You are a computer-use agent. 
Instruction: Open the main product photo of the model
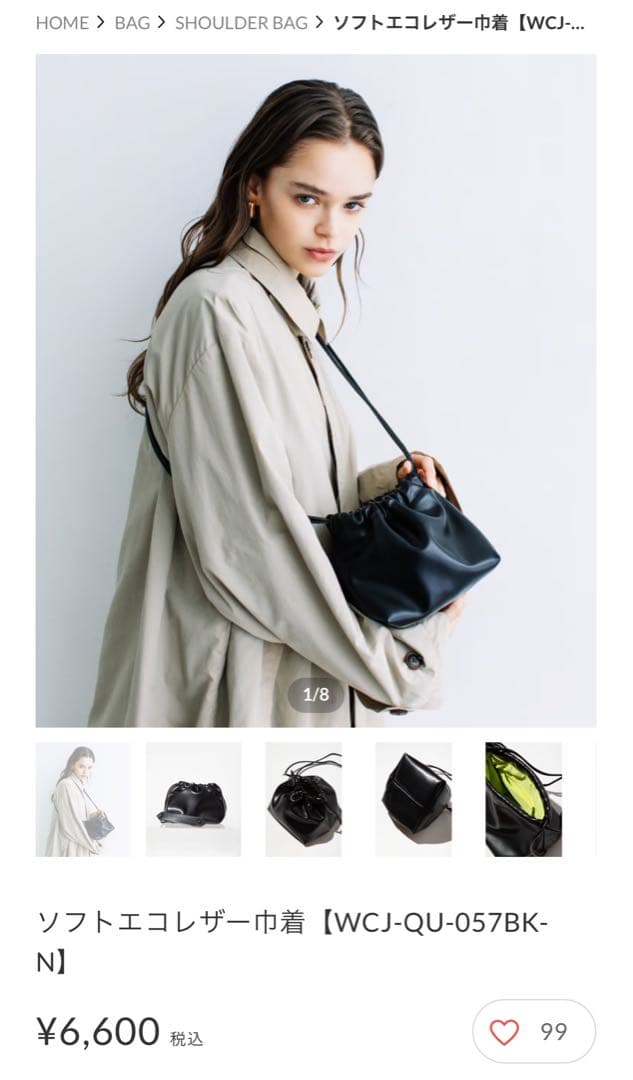click(x=315, y=390)
